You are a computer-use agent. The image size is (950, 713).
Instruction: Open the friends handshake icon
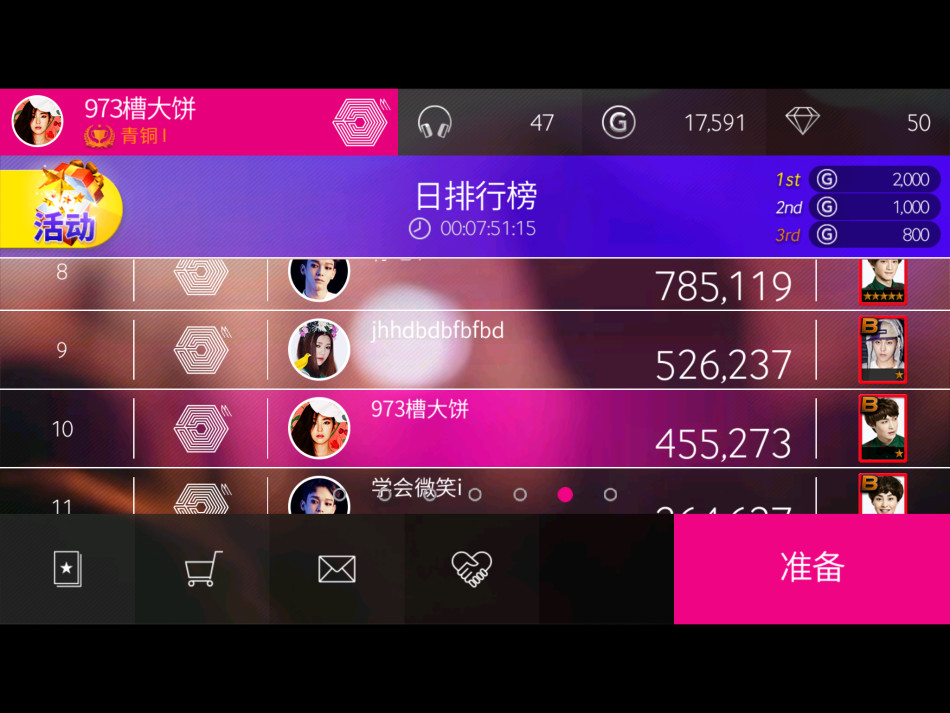471,569
